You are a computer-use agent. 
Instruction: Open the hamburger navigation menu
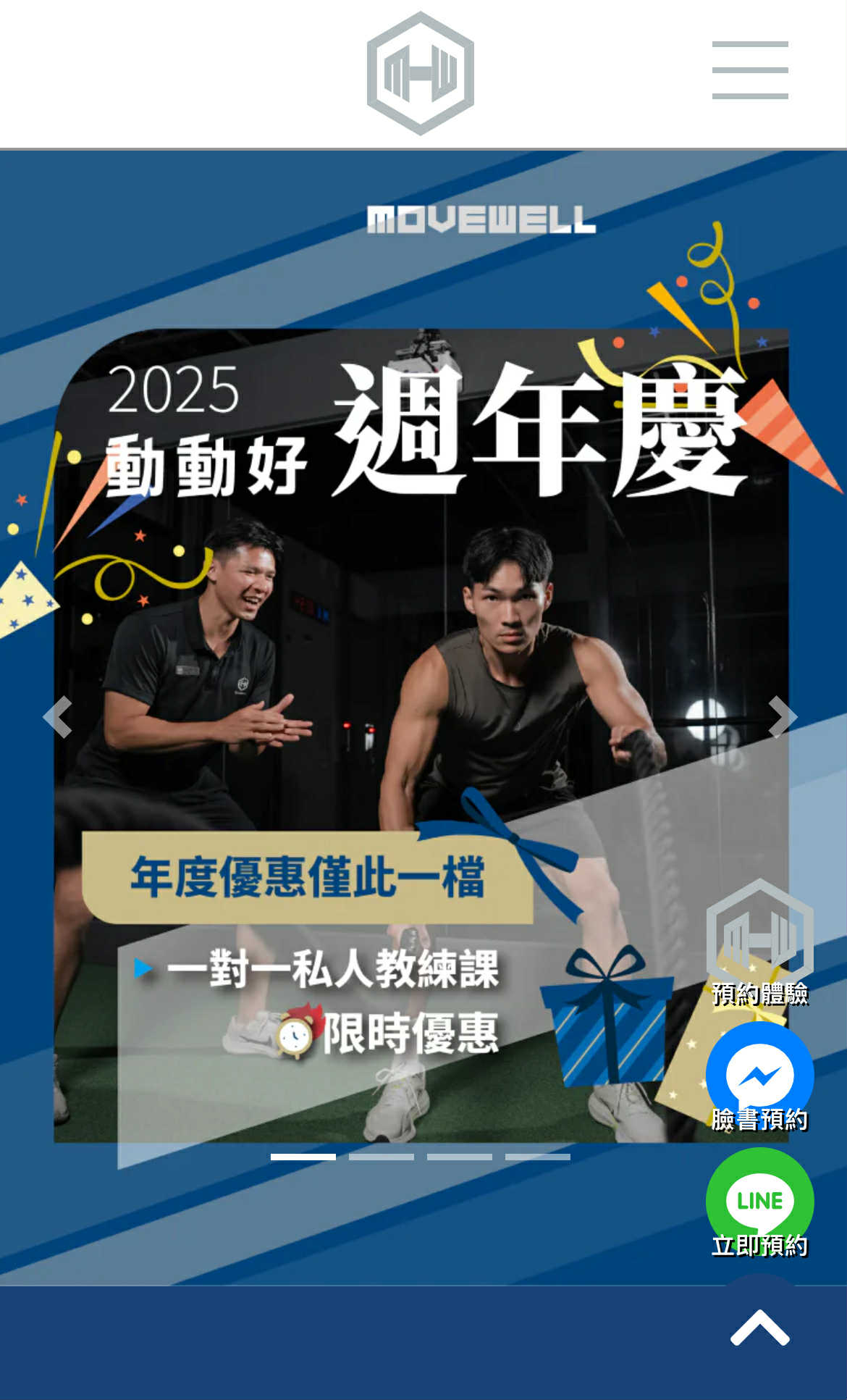750,70
